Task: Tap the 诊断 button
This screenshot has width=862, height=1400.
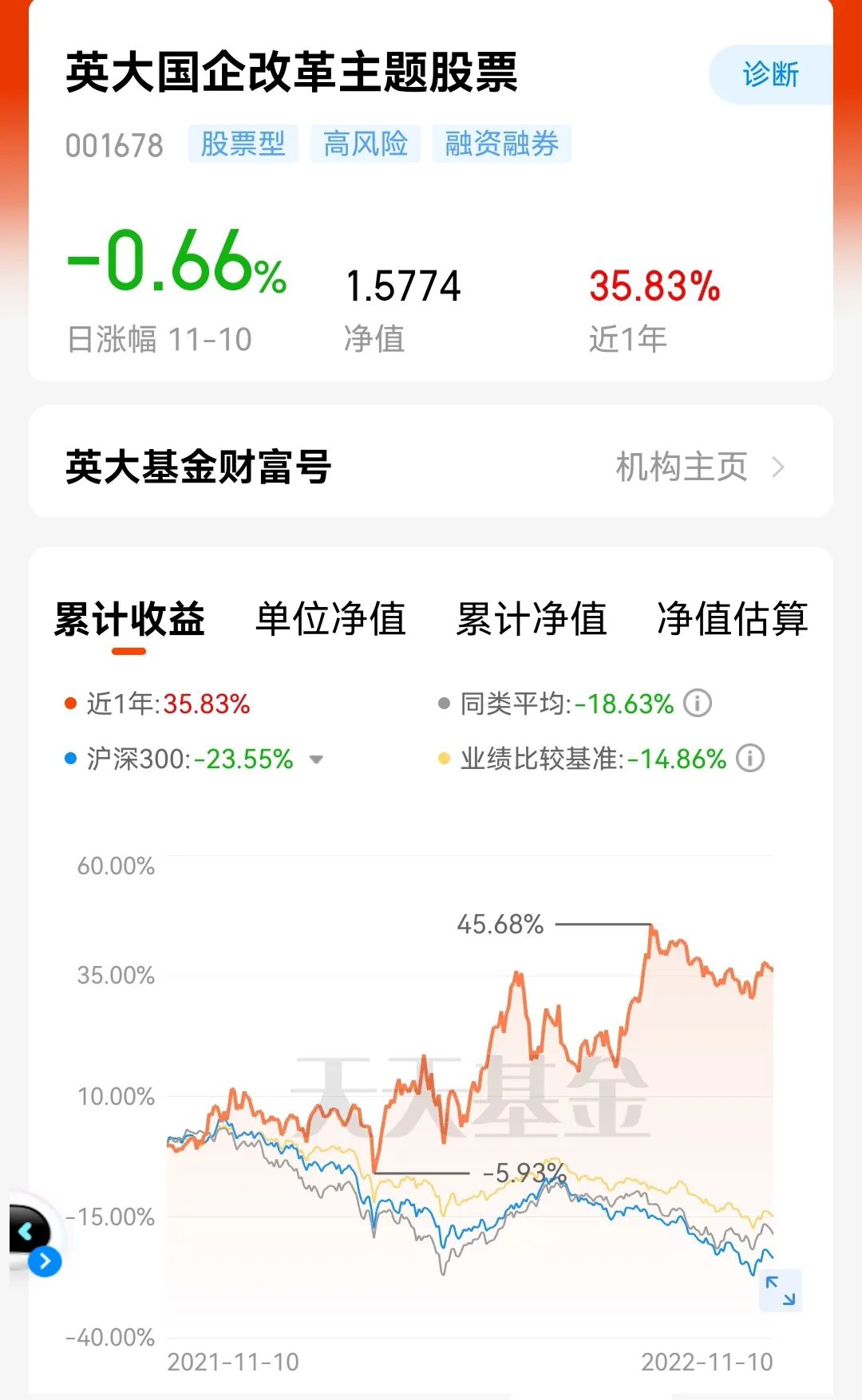Action: pyautogui.click(x=770, y=75)
